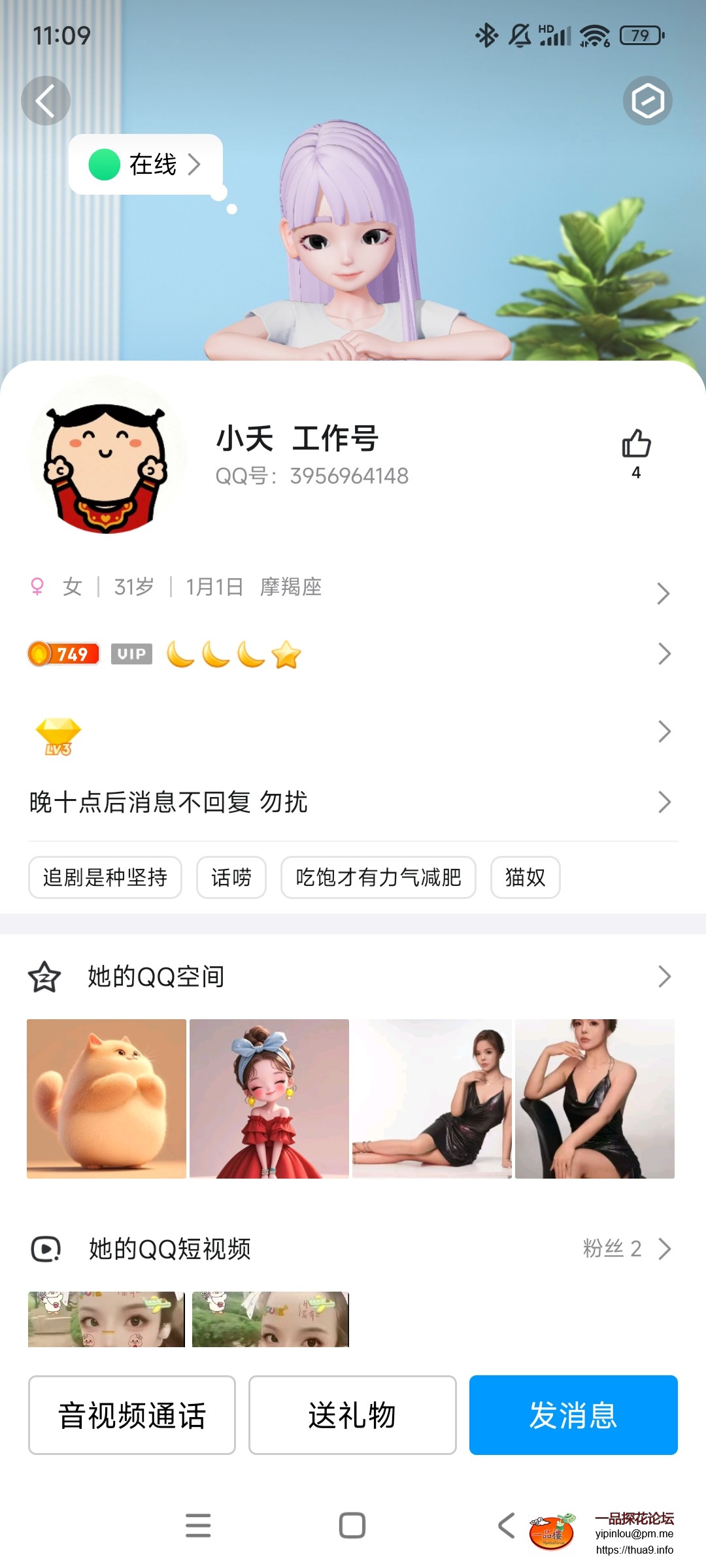The image size is (706, 1568).
Task: Select the back arrow to leave the profile
Action: [46, 100]
